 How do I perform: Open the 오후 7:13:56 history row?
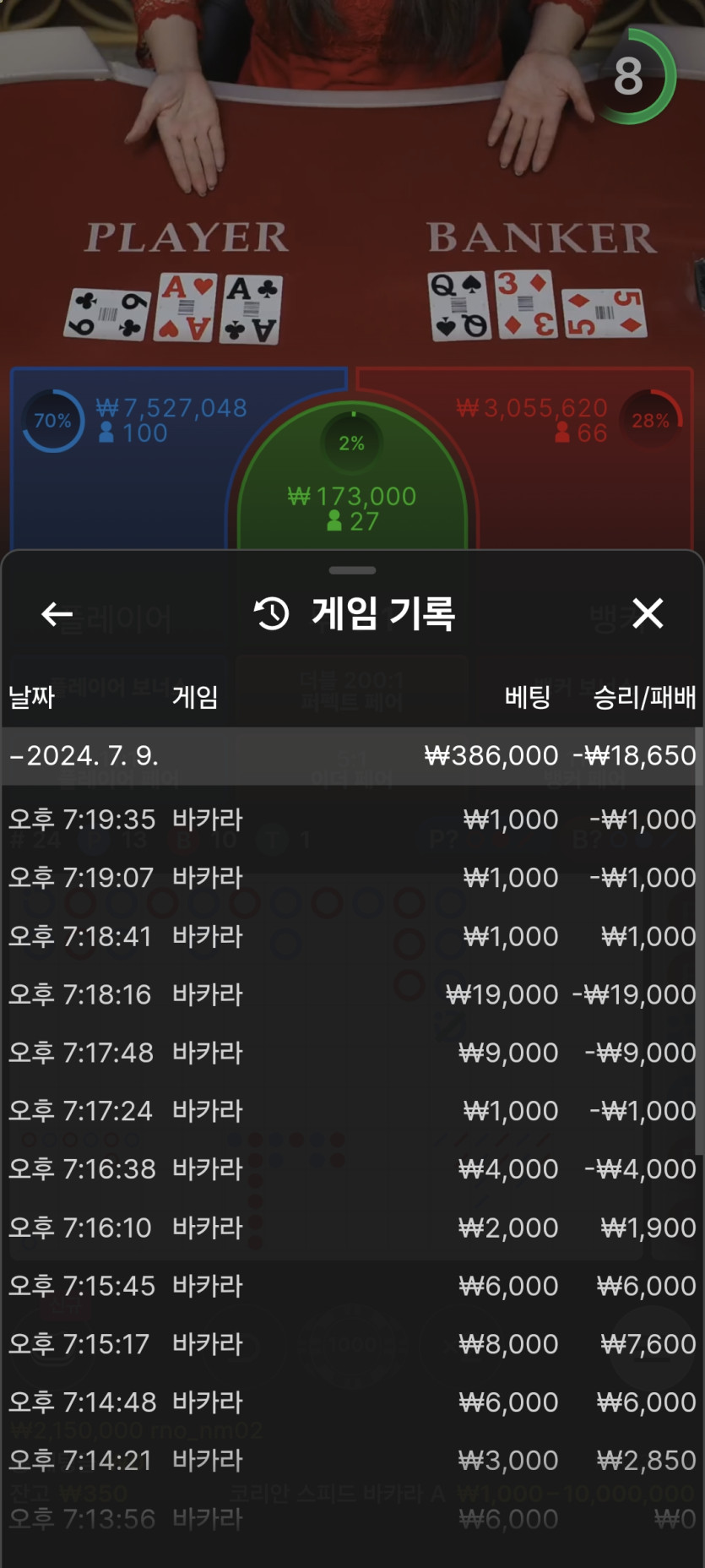(351, 1519)
